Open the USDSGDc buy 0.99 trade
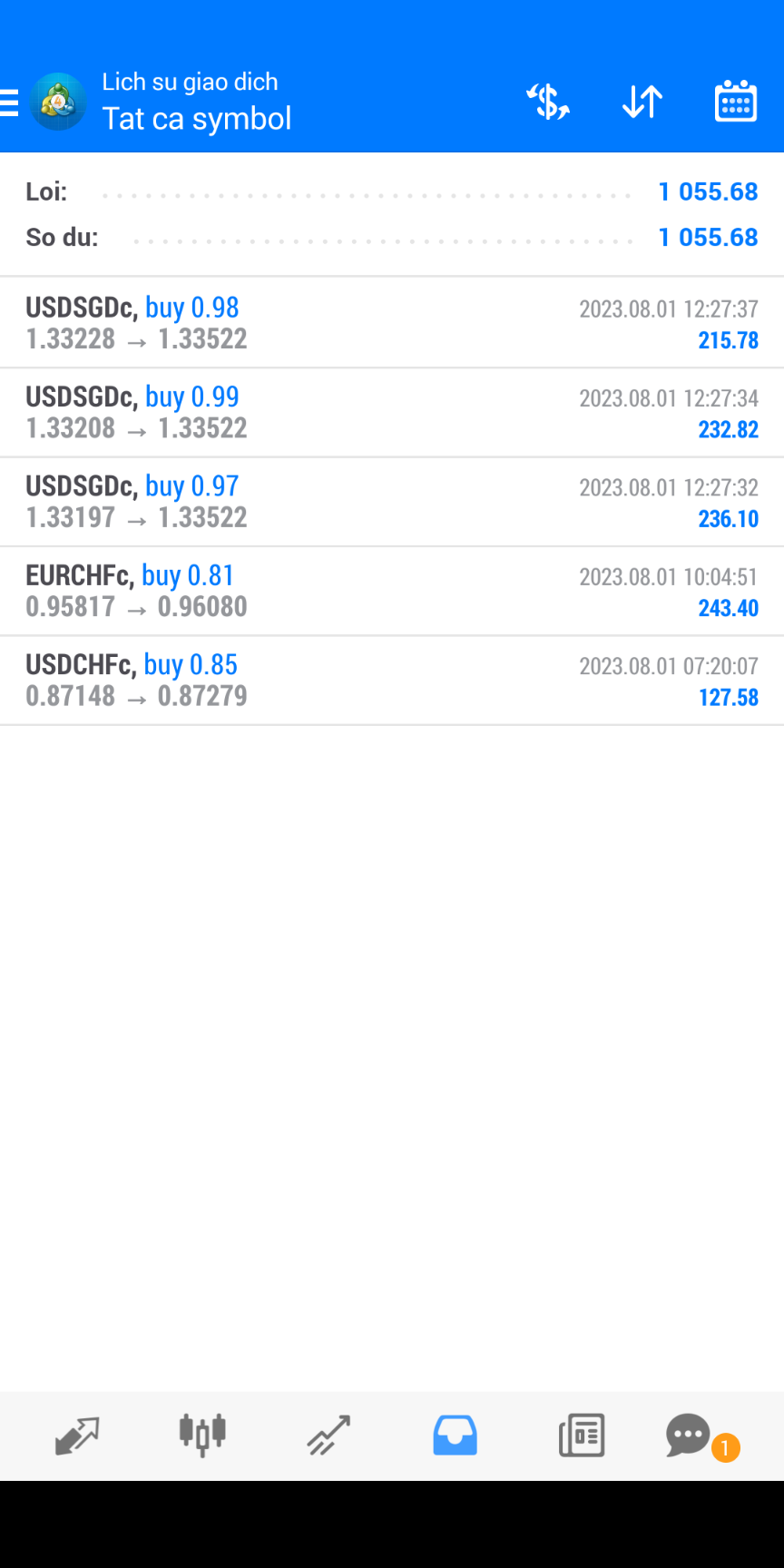The image size is (784, 1568). coord(392,412)
